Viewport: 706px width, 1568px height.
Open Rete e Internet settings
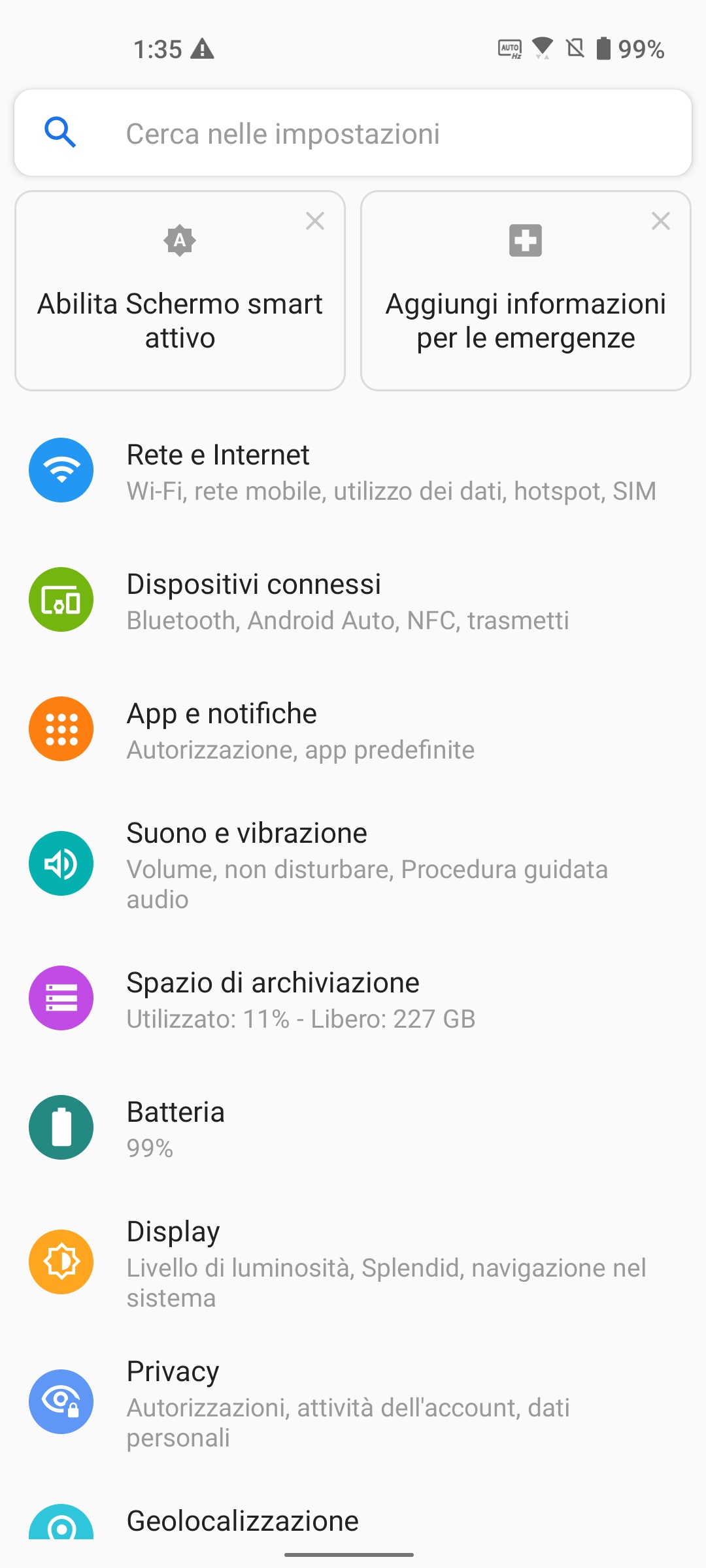(x=353, y=471)
